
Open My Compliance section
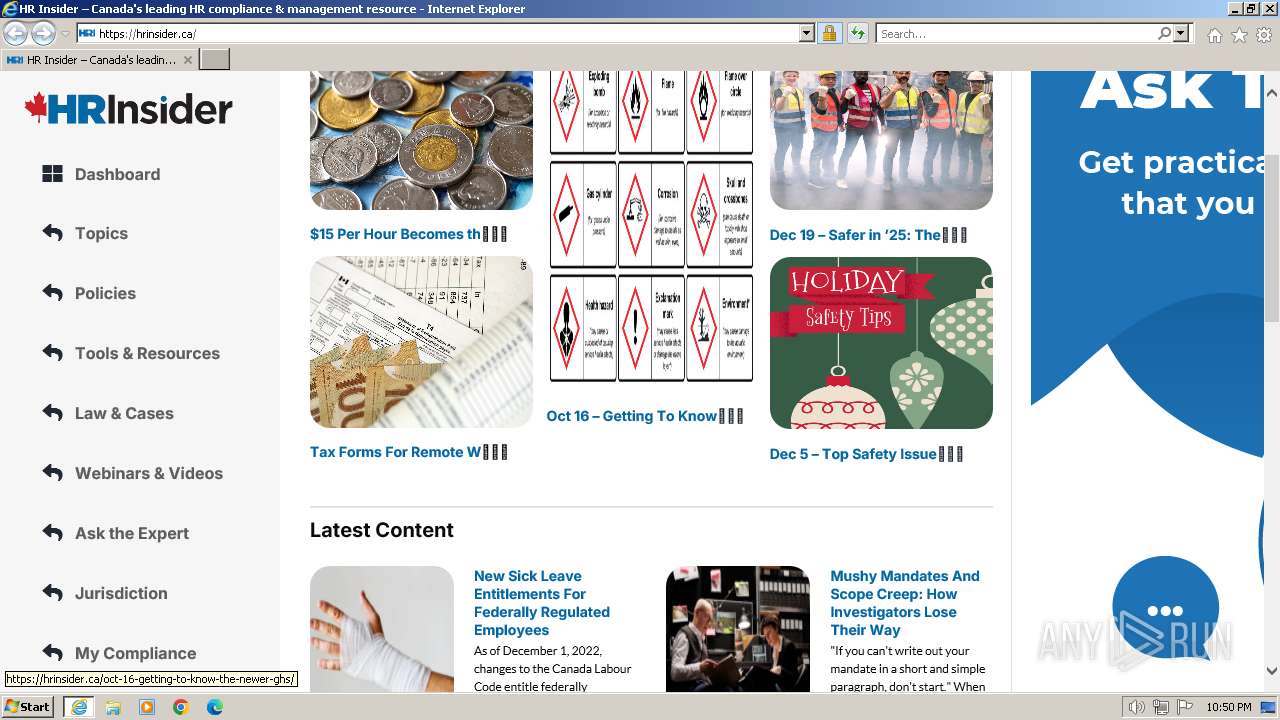[135, 653]
